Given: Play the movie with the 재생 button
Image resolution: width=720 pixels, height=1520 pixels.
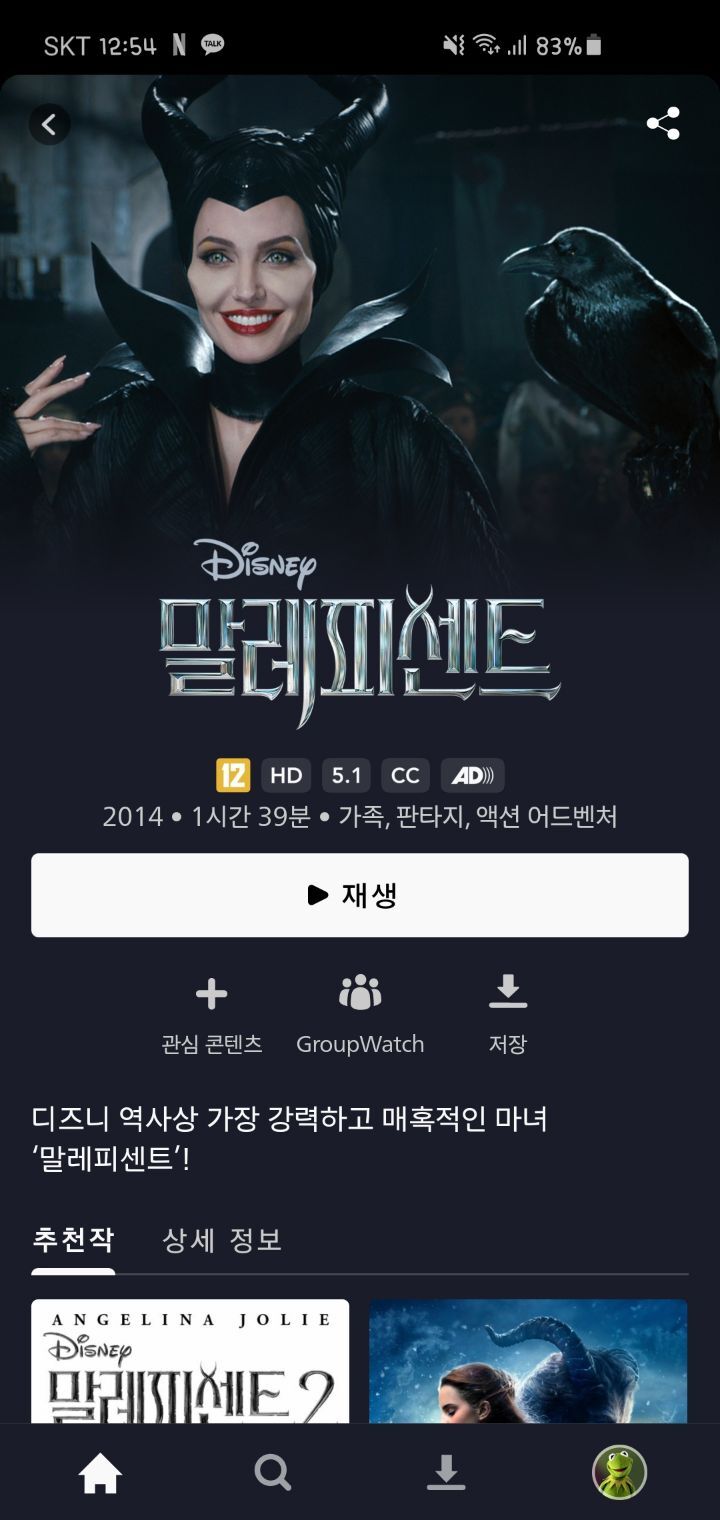Looking at the screenshot, I should pos(360,895).
